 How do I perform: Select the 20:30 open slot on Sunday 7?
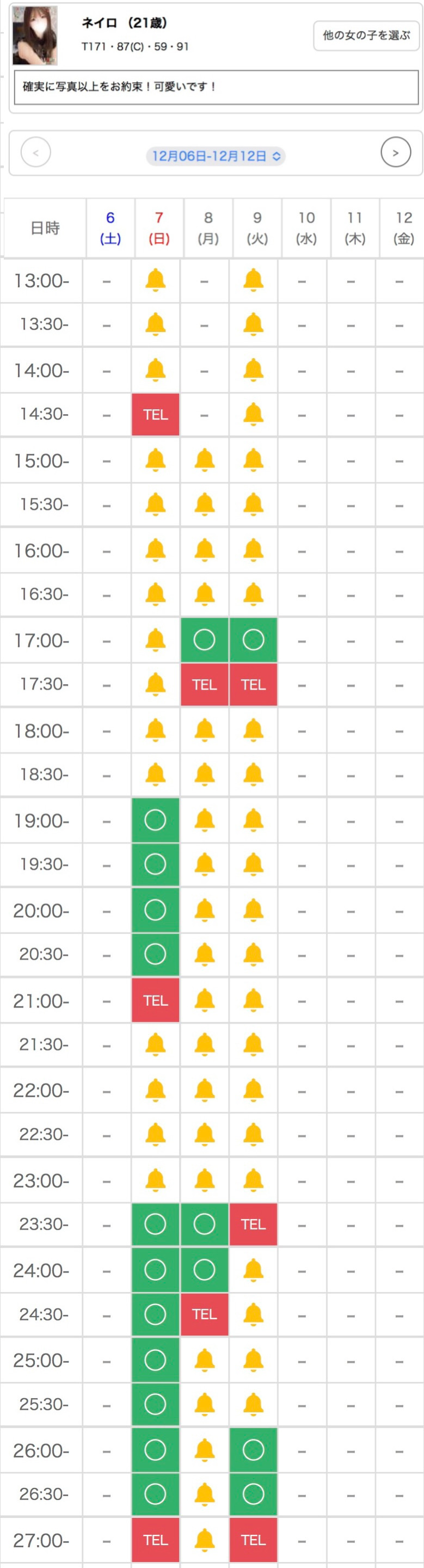156,954
